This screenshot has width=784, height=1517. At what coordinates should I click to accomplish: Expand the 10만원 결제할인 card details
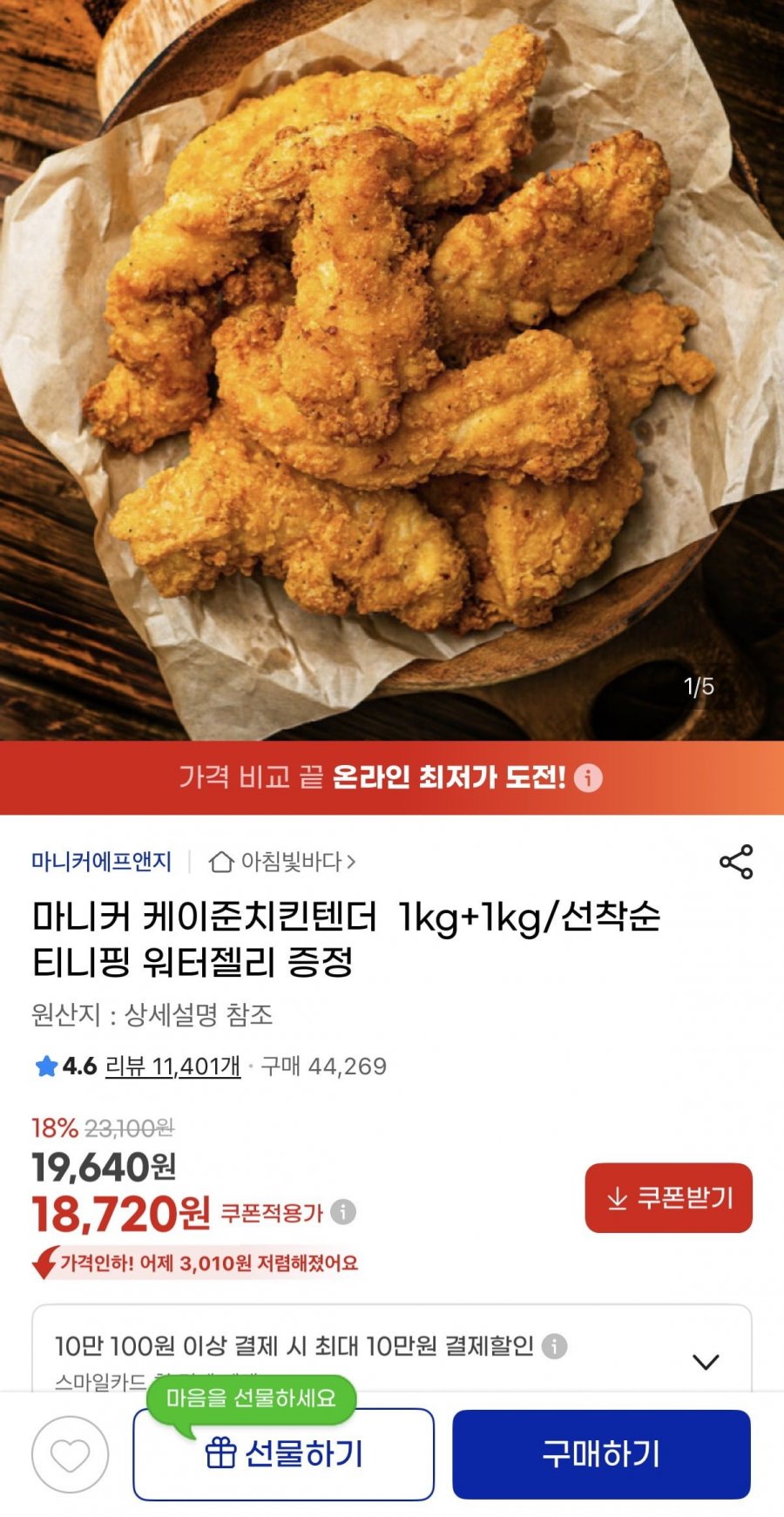coord(705,1361)
